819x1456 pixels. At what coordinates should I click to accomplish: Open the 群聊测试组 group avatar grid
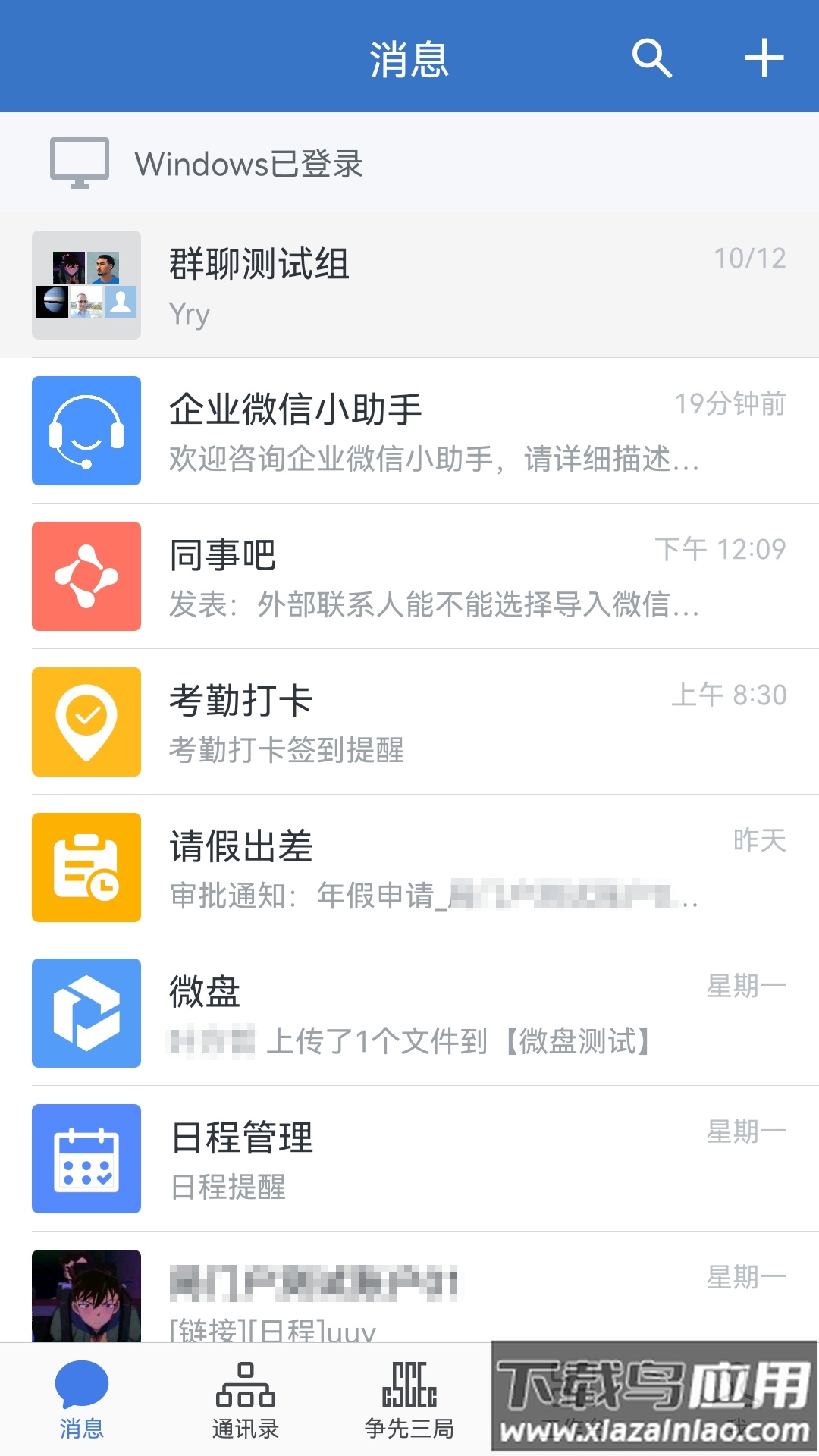pyautogui.click(x=86, y=285)
